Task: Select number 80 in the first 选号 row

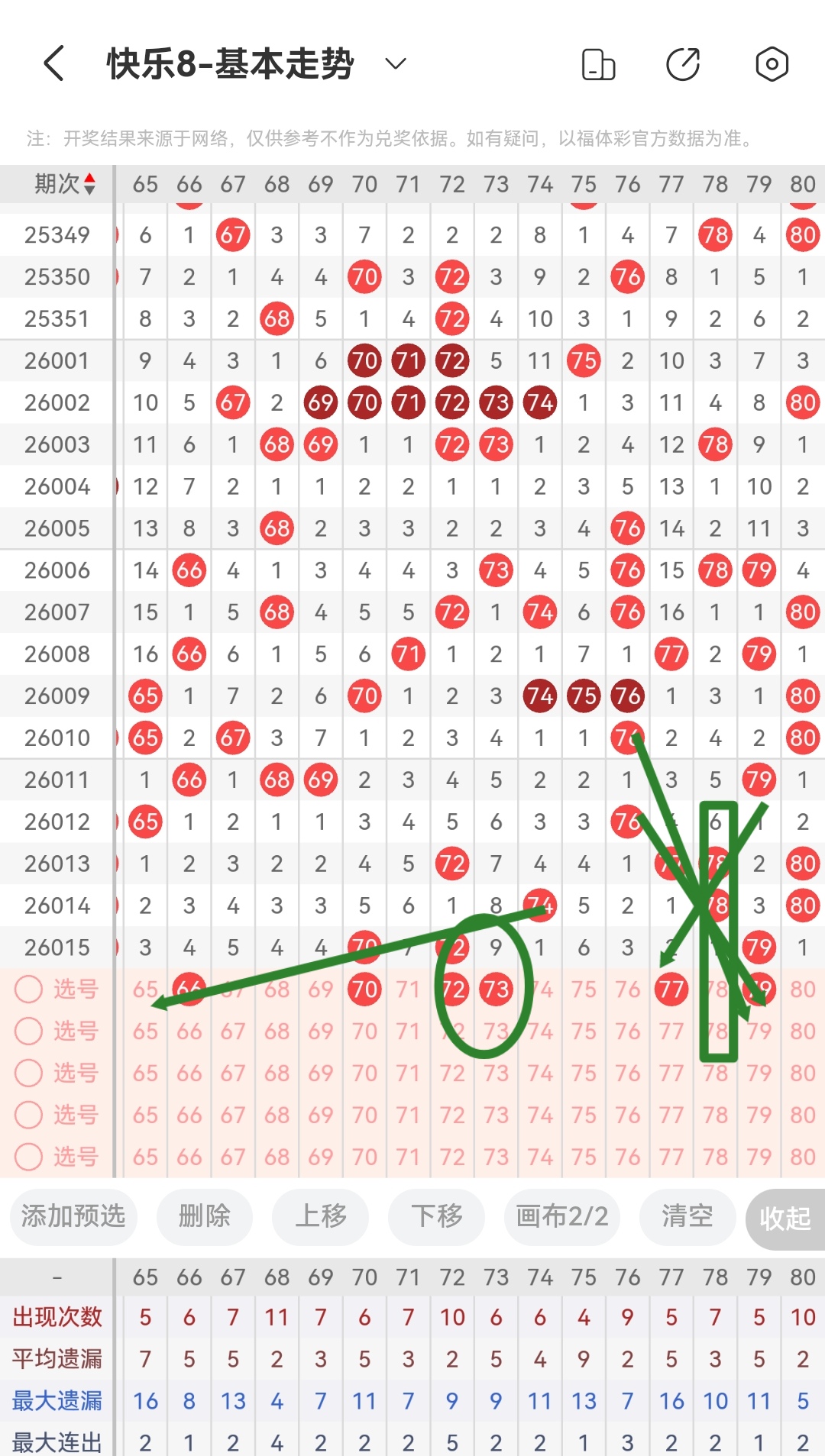Action: coord(802,989)
